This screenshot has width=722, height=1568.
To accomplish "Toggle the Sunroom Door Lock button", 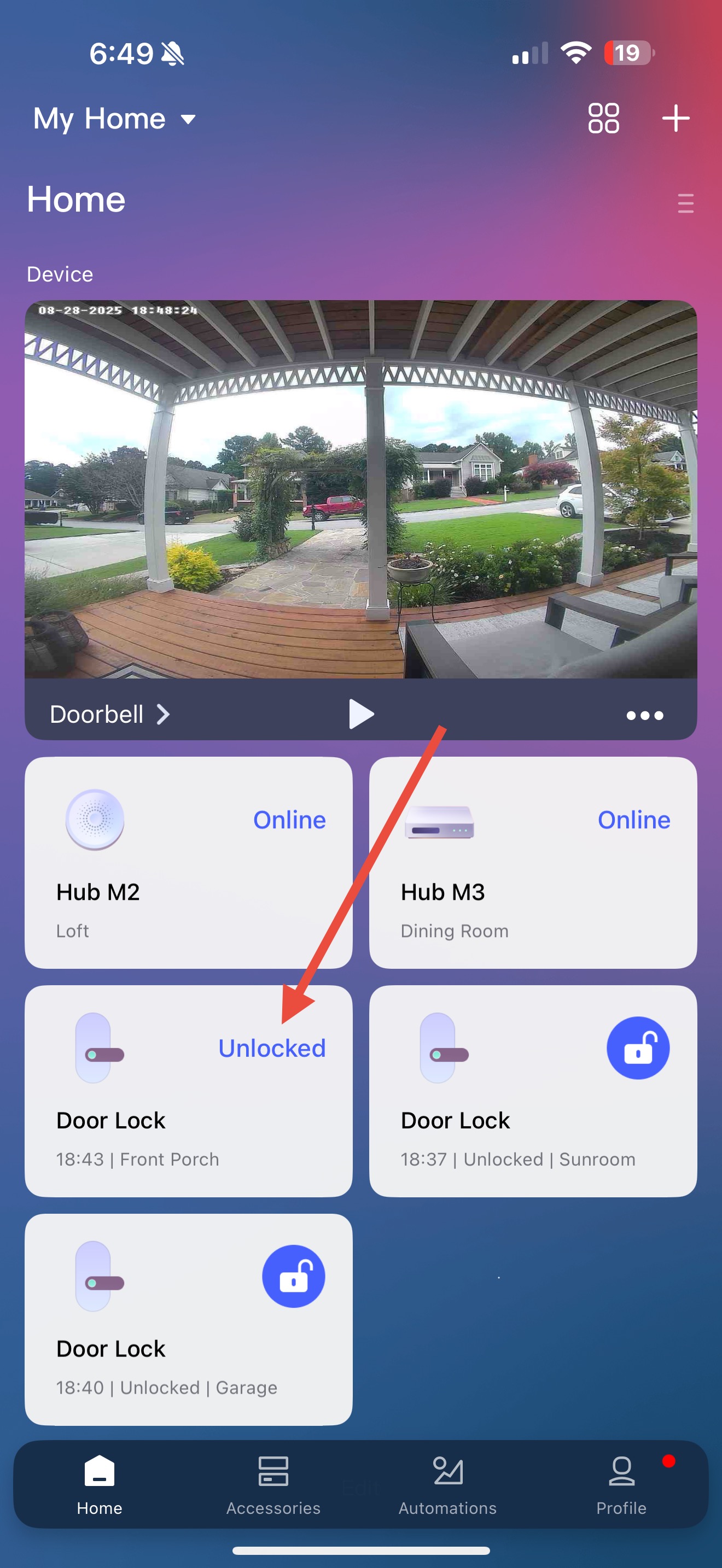I will point(637,1048).
